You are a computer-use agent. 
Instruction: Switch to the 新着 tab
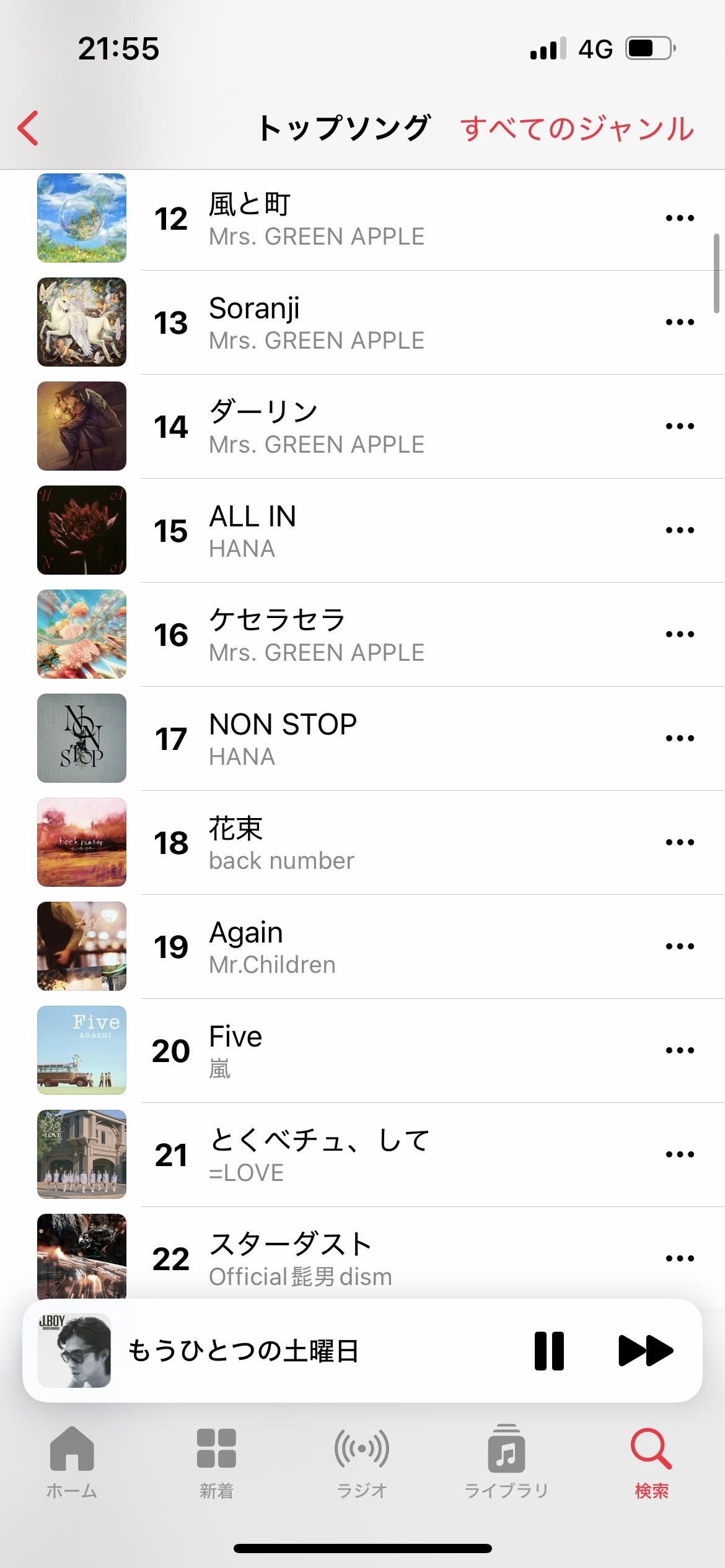[x=216, y=1462]
